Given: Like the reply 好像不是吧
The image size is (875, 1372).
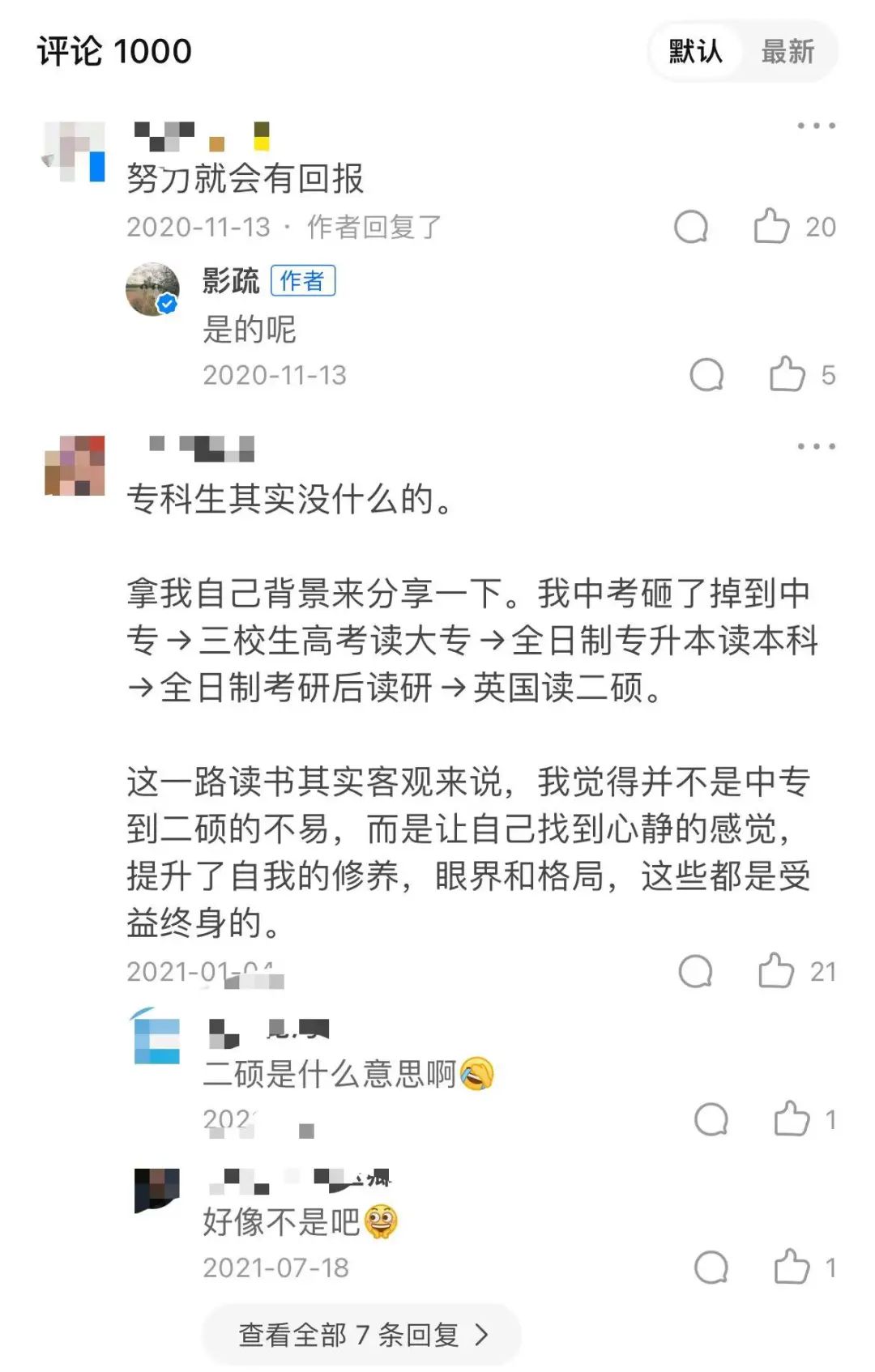Looking at the screenshot, I should 792,1268.
